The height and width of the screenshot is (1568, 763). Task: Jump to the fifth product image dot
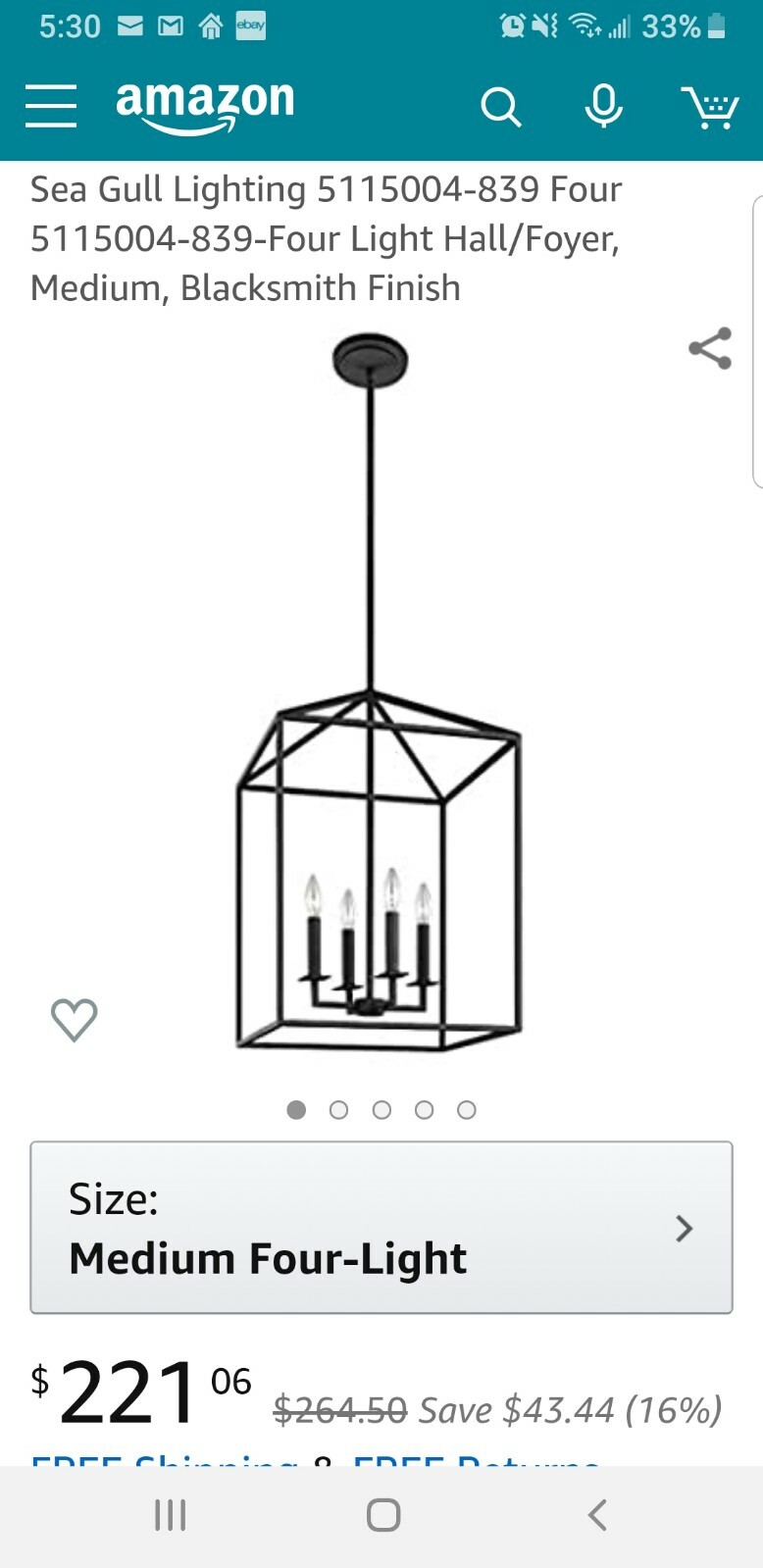(x=467, y=1110)
